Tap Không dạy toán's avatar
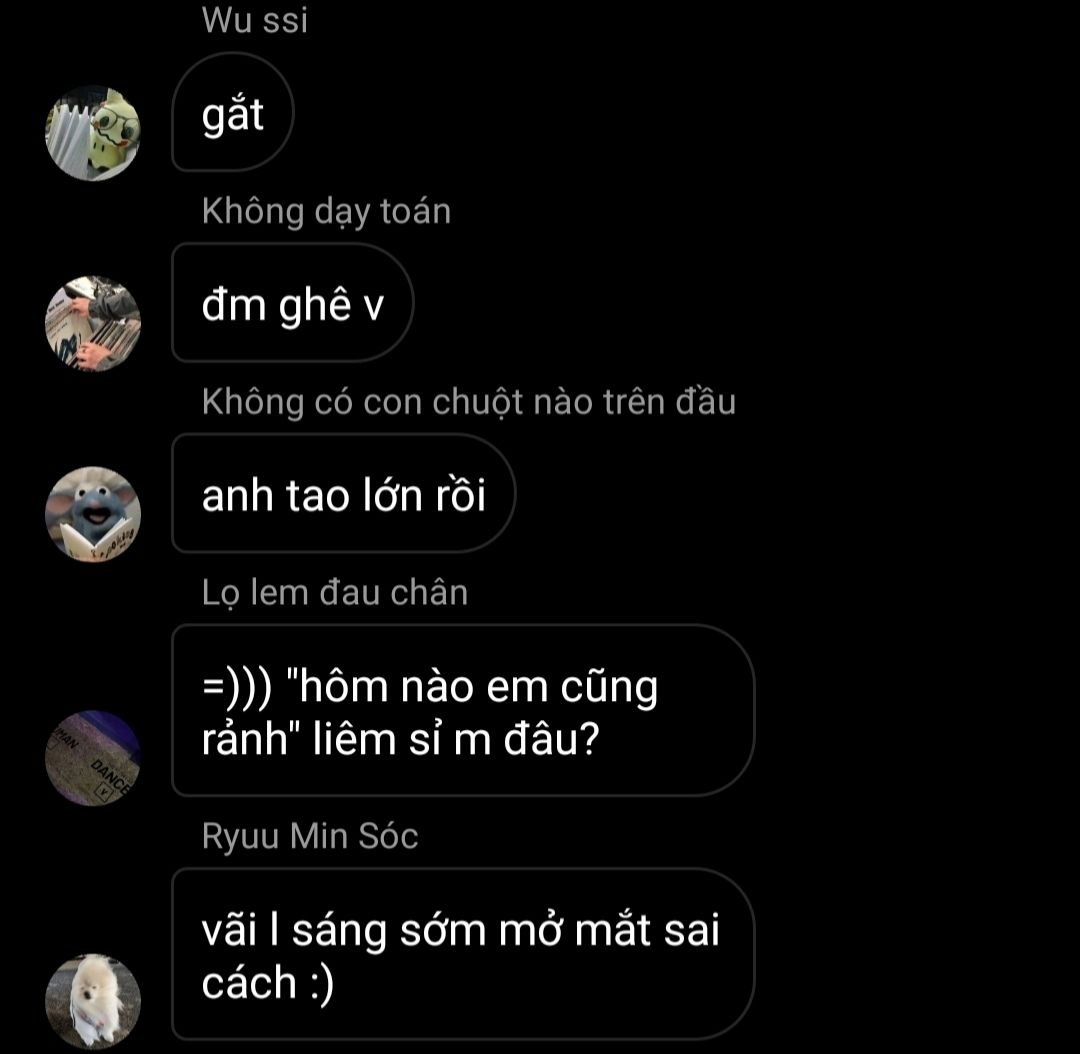This screenshot has height=1054, width=1080. point(93,323)
